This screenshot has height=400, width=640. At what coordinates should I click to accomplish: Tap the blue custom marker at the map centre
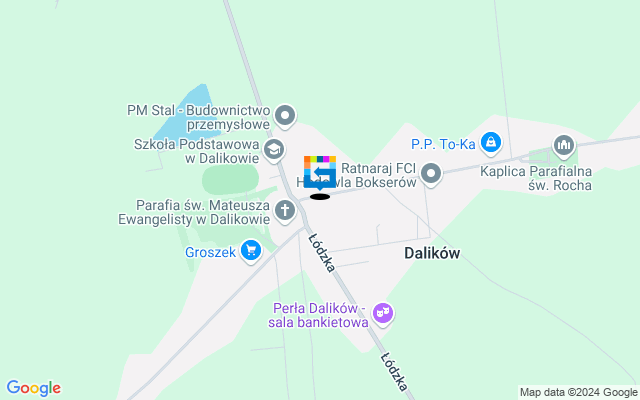click(320, 174)
